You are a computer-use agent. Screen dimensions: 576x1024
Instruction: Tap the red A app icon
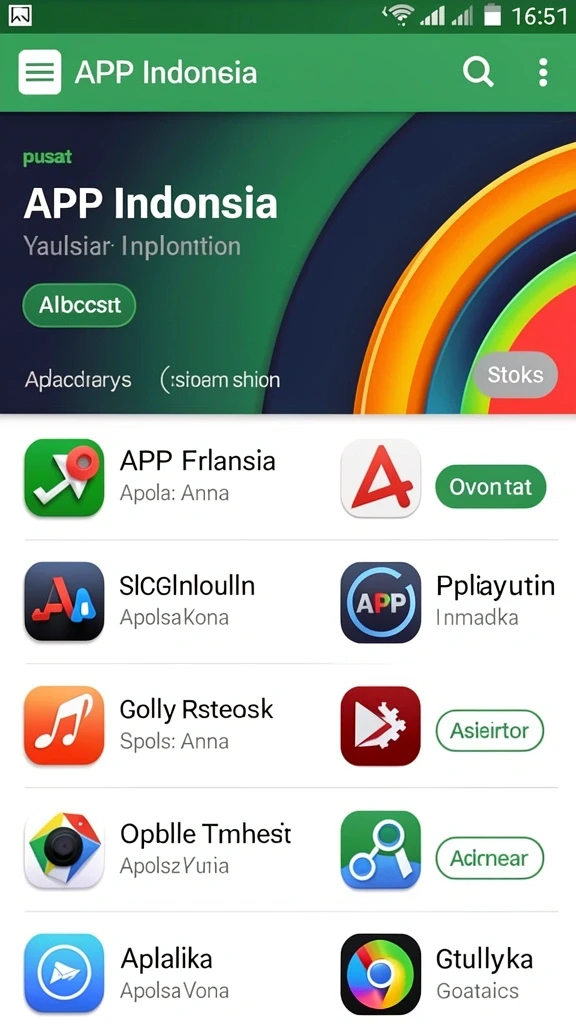click(x=381, y=478)
